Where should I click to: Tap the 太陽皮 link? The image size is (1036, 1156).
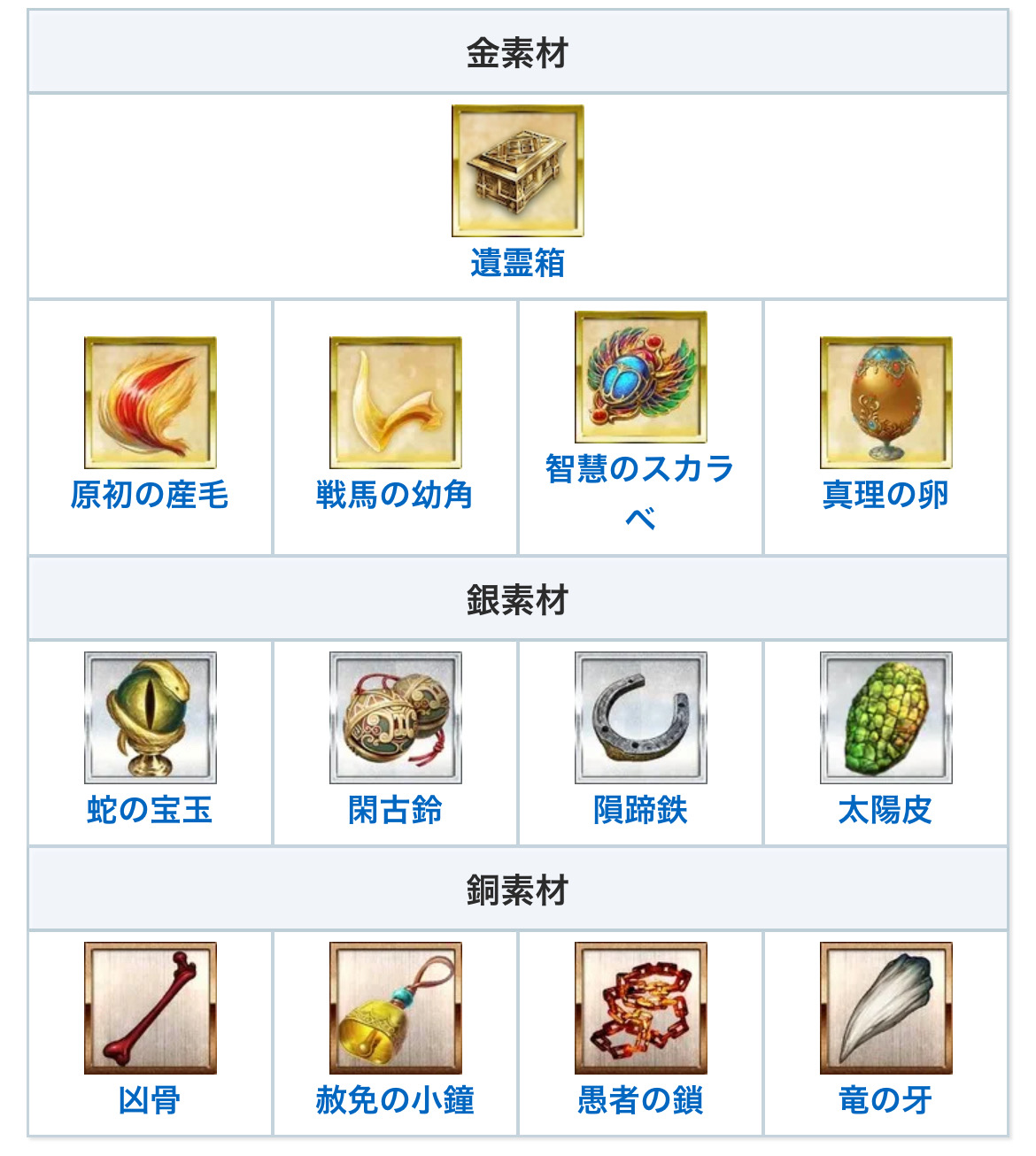click(x=885, y=810)
